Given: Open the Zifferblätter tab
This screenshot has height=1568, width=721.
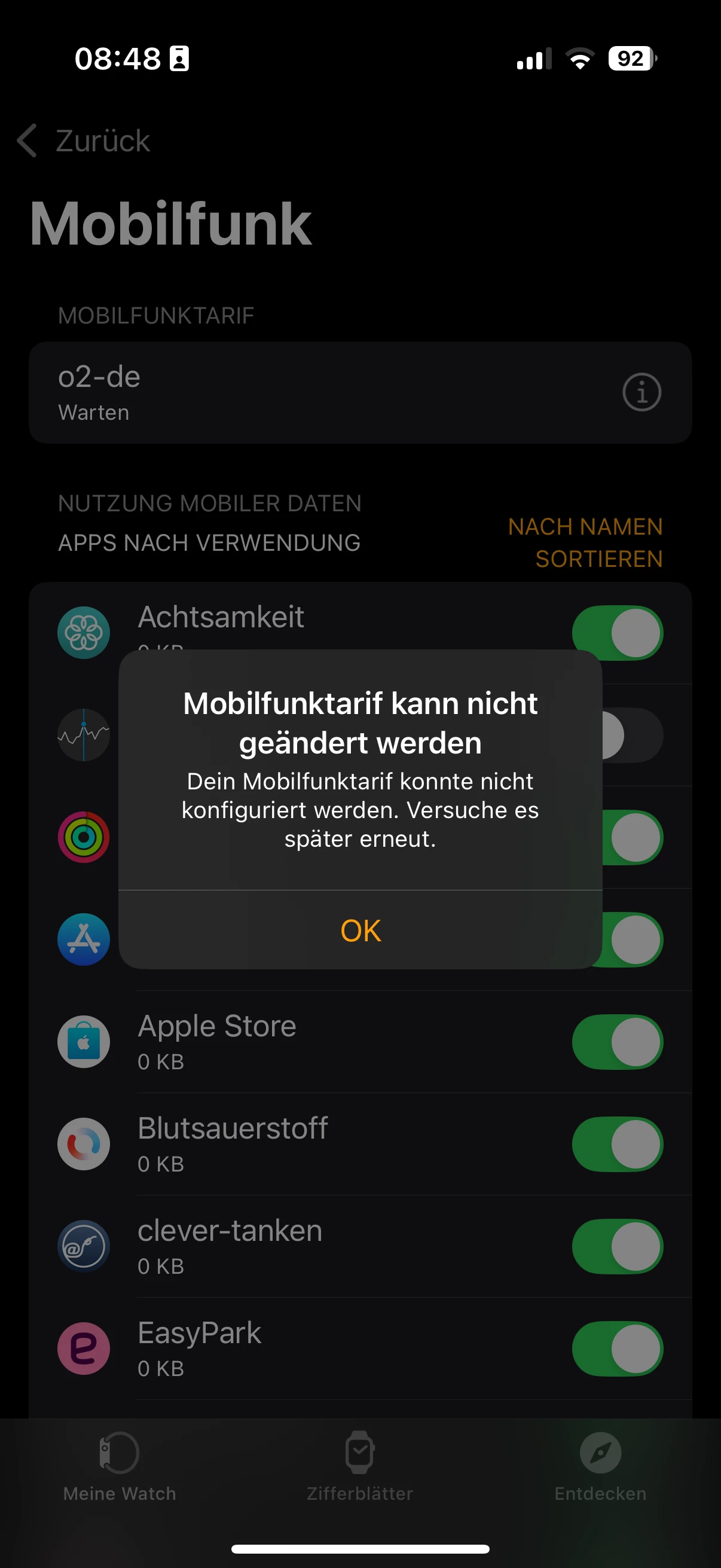Looking at the screenshot, I should tap(359, 1467).
